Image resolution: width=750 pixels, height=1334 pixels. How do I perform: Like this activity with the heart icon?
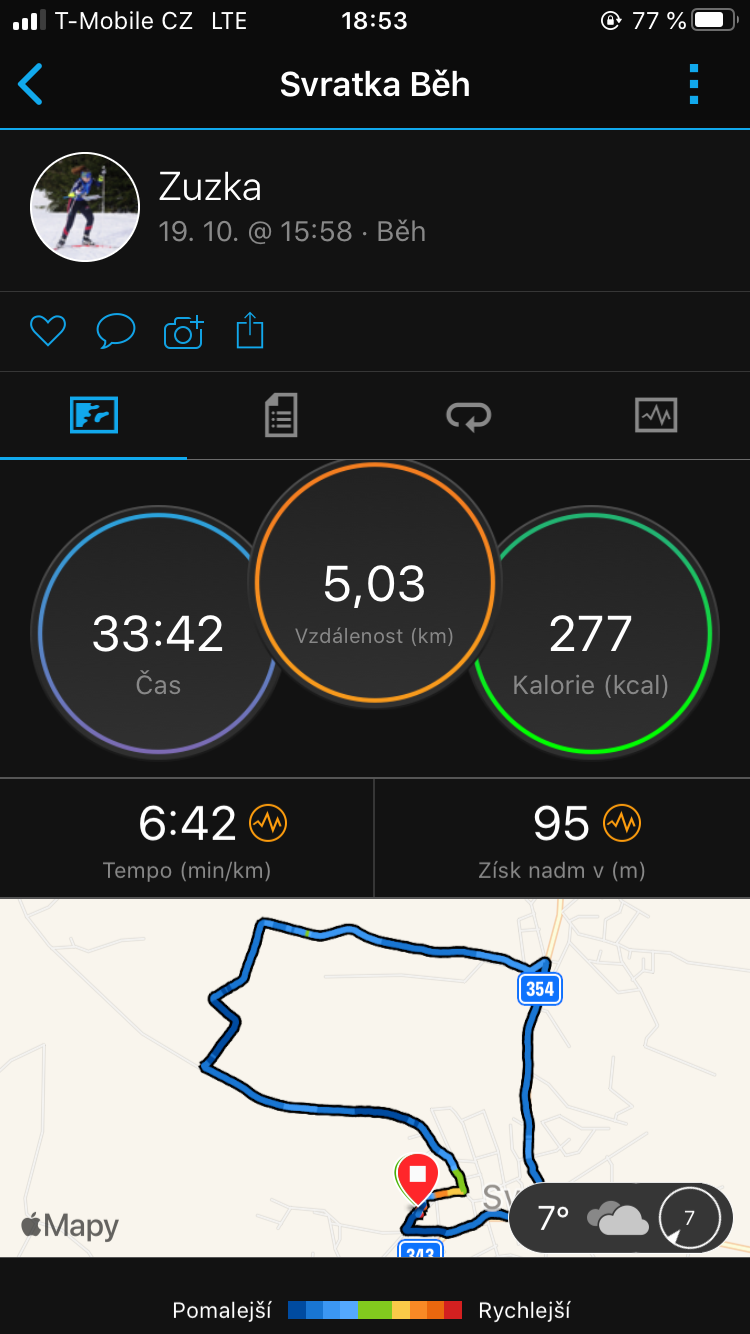[48, 331]
